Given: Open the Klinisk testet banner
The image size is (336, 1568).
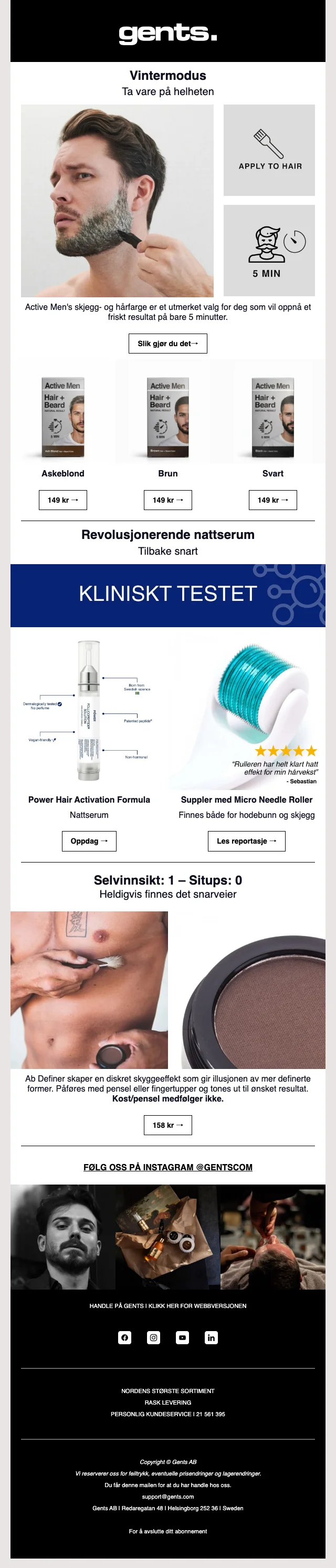Looking at the screenshot, I should point(167,595).
